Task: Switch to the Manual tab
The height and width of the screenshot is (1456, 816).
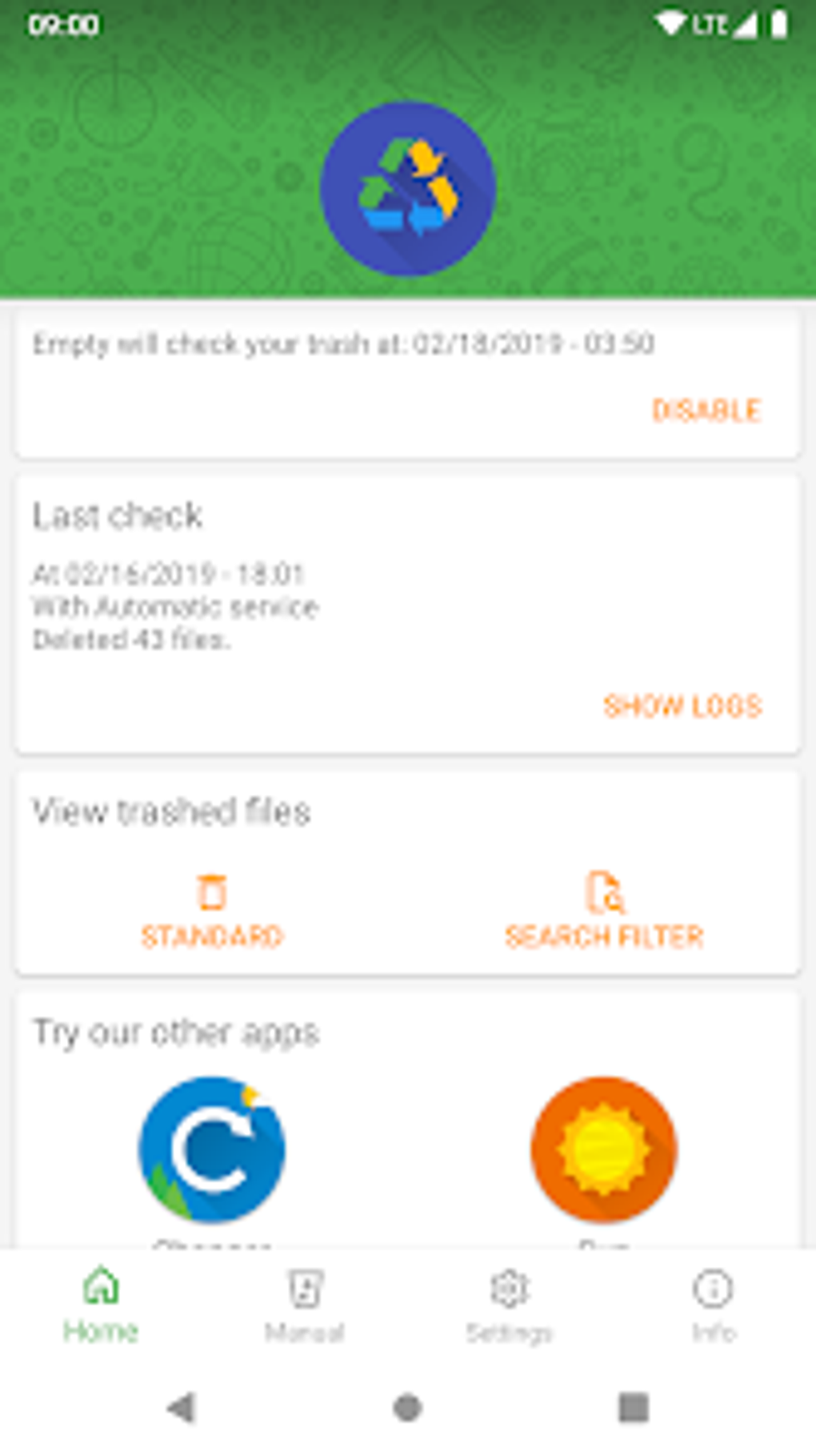Action: click(305, 1305)
